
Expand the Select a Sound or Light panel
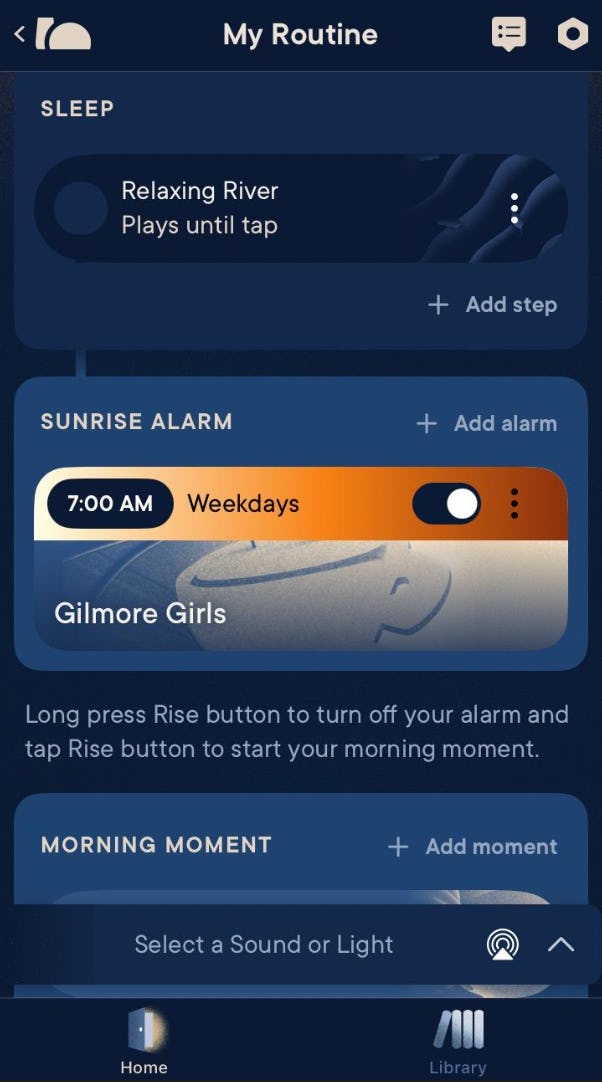[x=561, y=944]
